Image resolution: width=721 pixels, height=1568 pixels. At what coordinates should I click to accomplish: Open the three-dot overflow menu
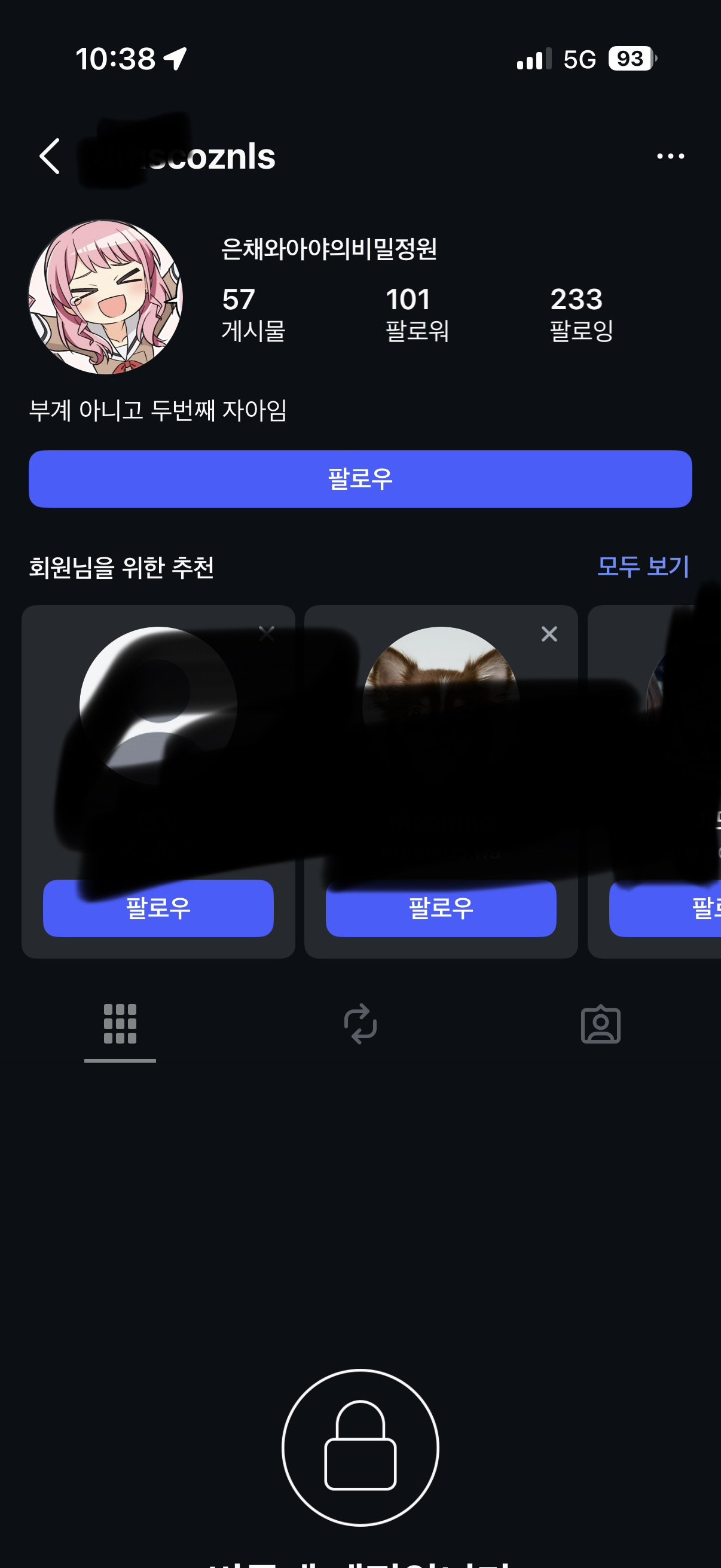click(x=670, y=157)
